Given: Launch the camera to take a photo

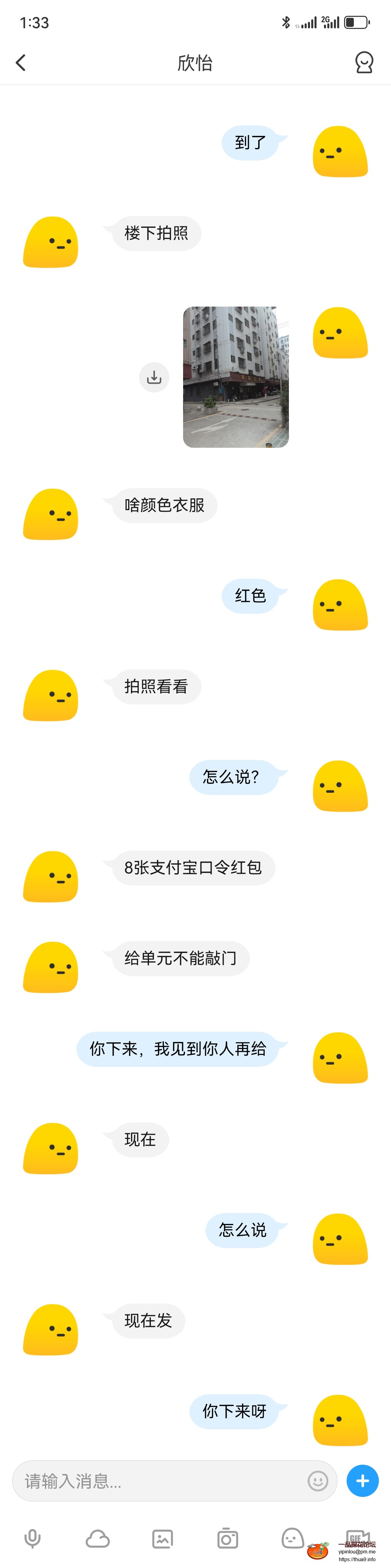Looking at the screenshot, I should (228, 1539).
